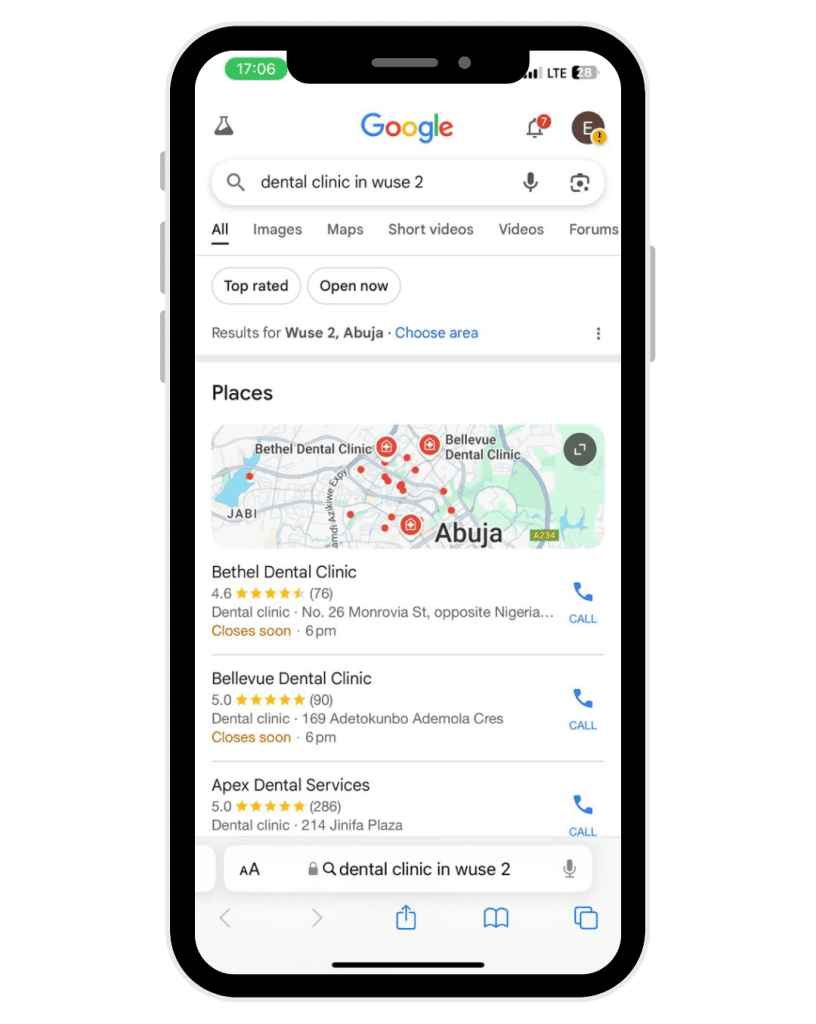Filter results by Top rated
The height and width of the screenshot is (1024, 816).
pos(256,286)
